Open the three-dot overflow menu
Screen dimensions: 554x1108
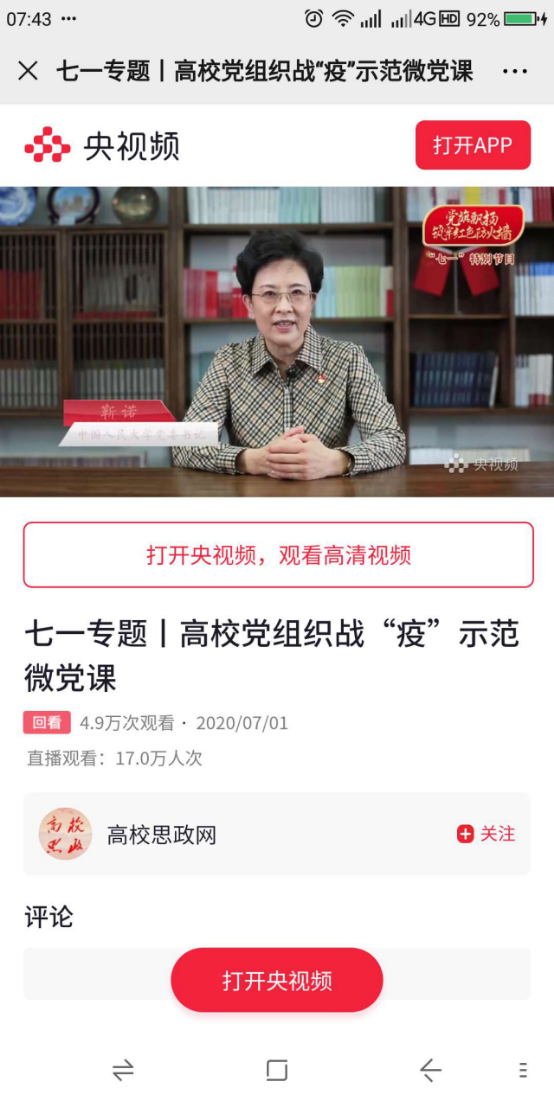point(514,71)
